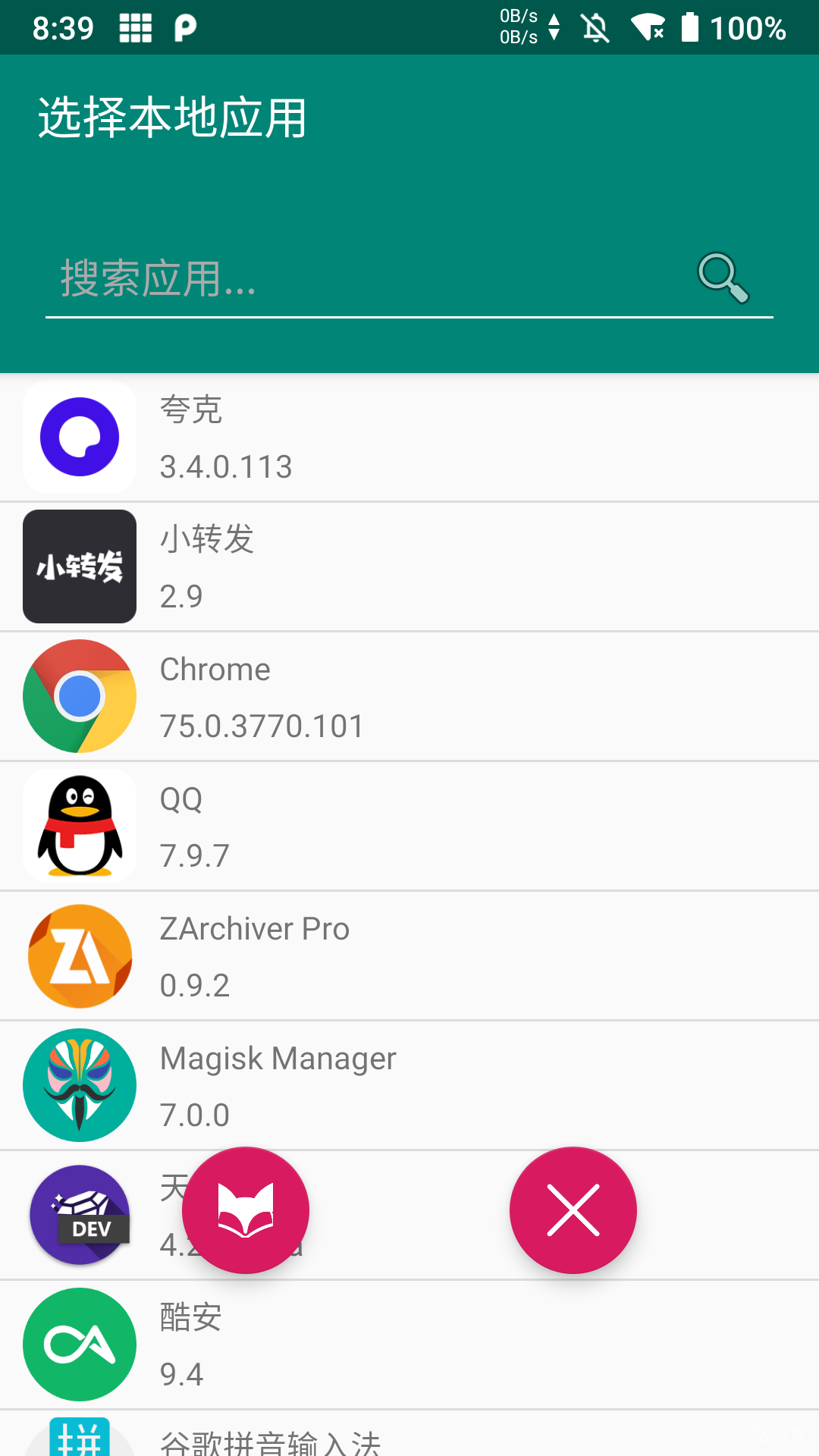This screenshot has width=819, height=1456.
Task: Select the 夸克 app row
Action: (x=409, y=438)
